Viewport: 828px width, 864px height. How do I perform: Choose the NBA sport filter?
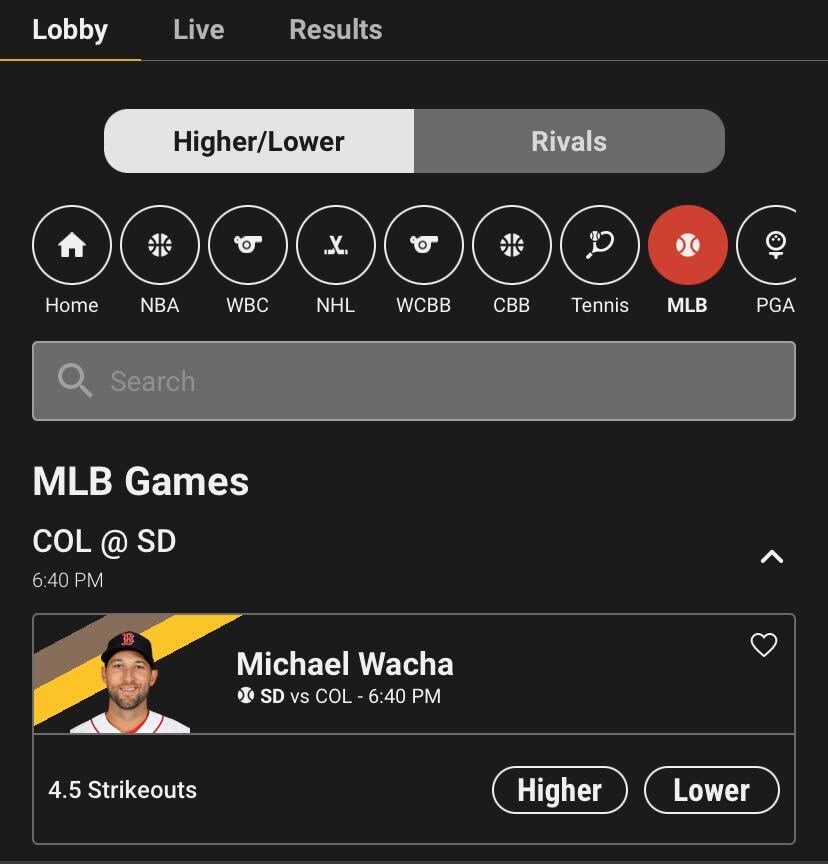(x=160, y=246)
